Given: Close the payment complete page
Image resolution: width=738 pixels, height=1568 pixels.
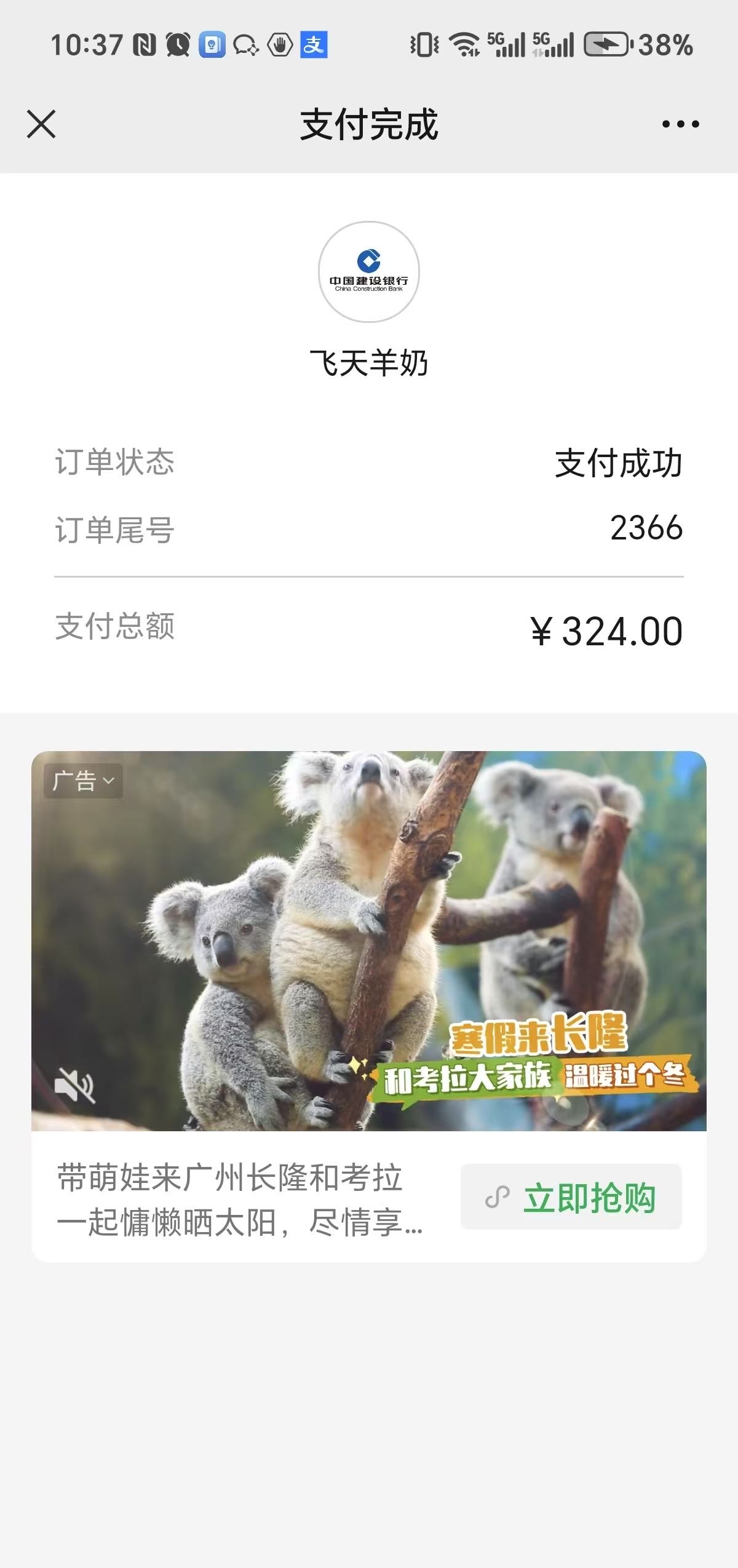Looking at the screenshot, I should (x=41, y=124).
